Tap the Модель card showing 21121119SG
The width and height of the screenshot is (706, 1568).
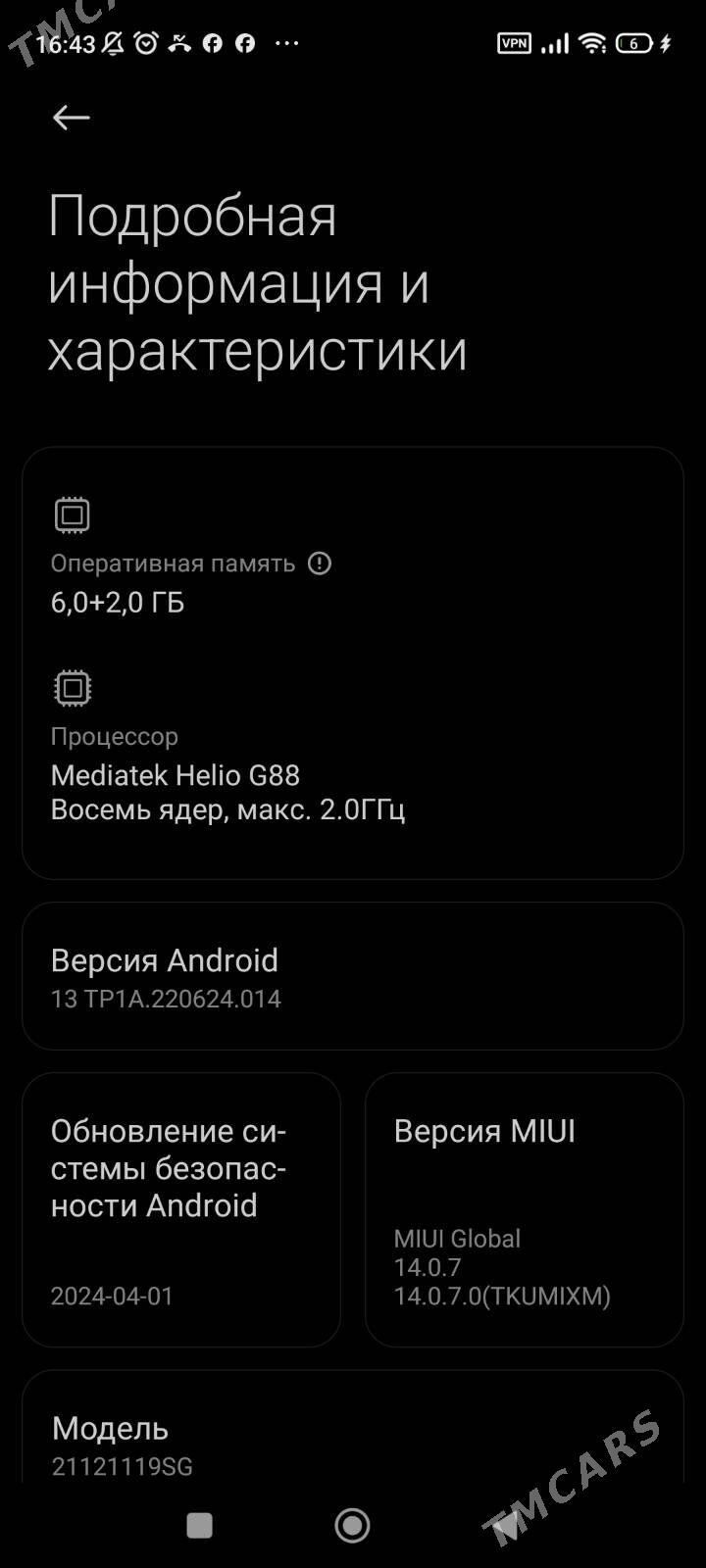353,1441
